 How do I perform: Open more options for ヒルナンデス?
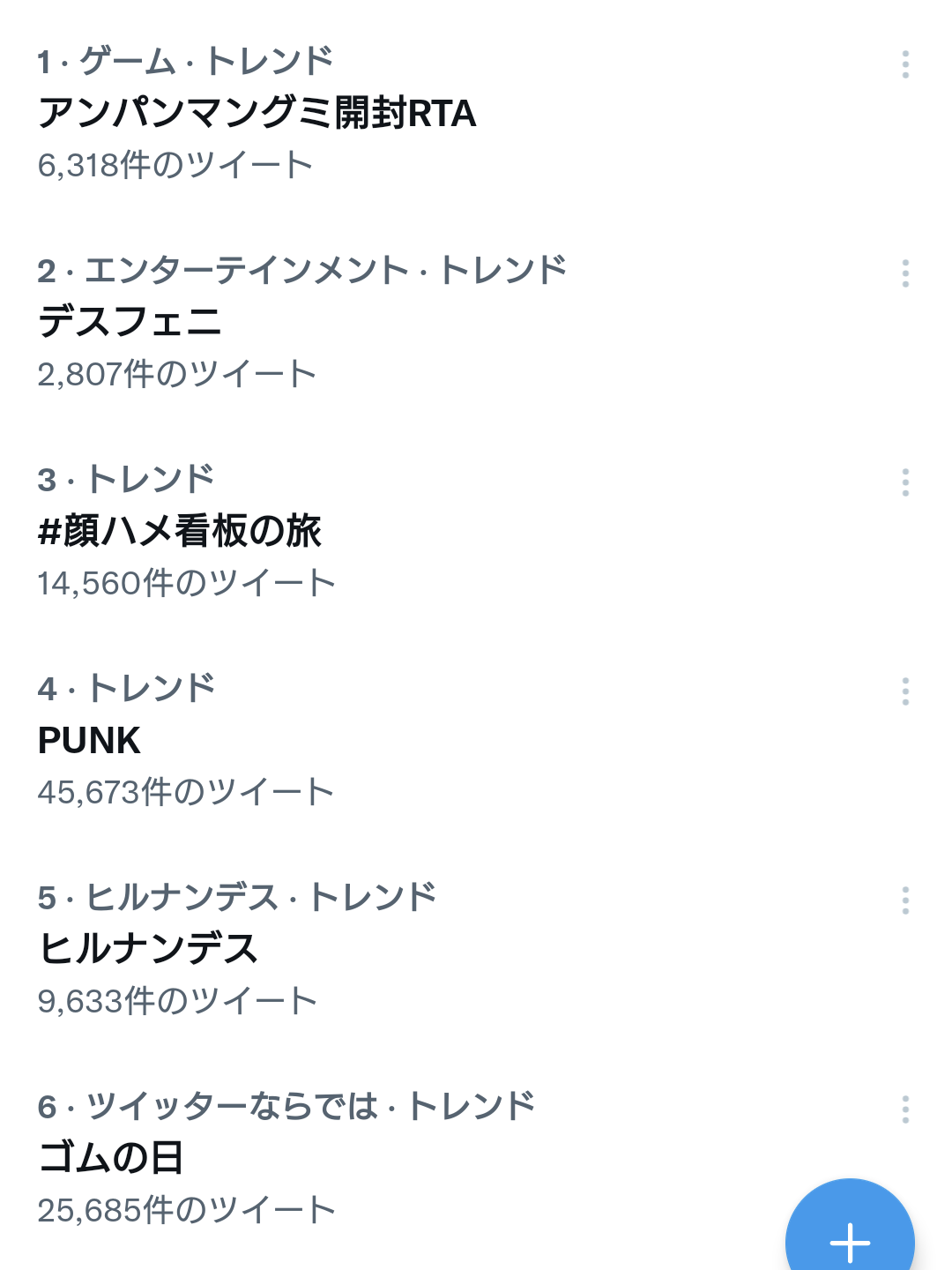905,900
